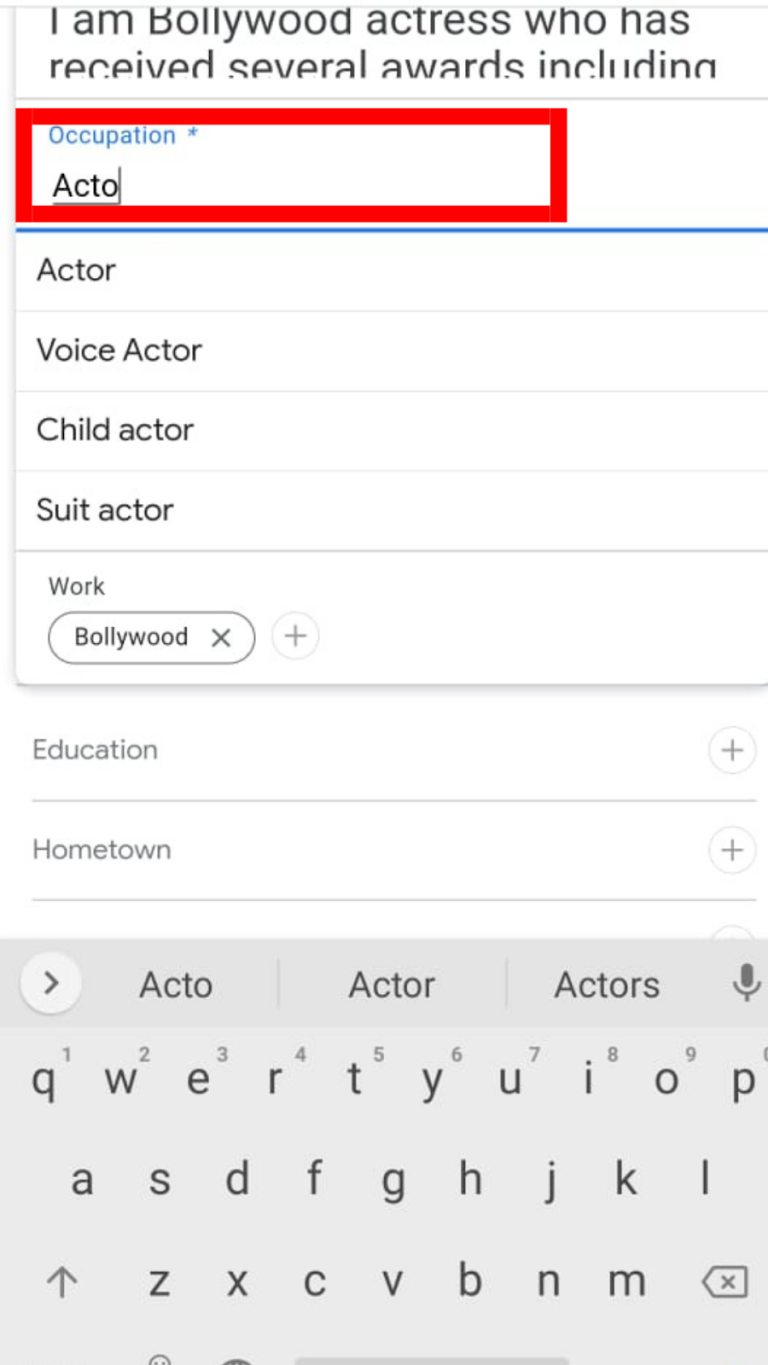The width and height of the screenshot is (768, 1365).
Task: Tap the Acto prediction in the suggestion bar
Action: point(176,984)
